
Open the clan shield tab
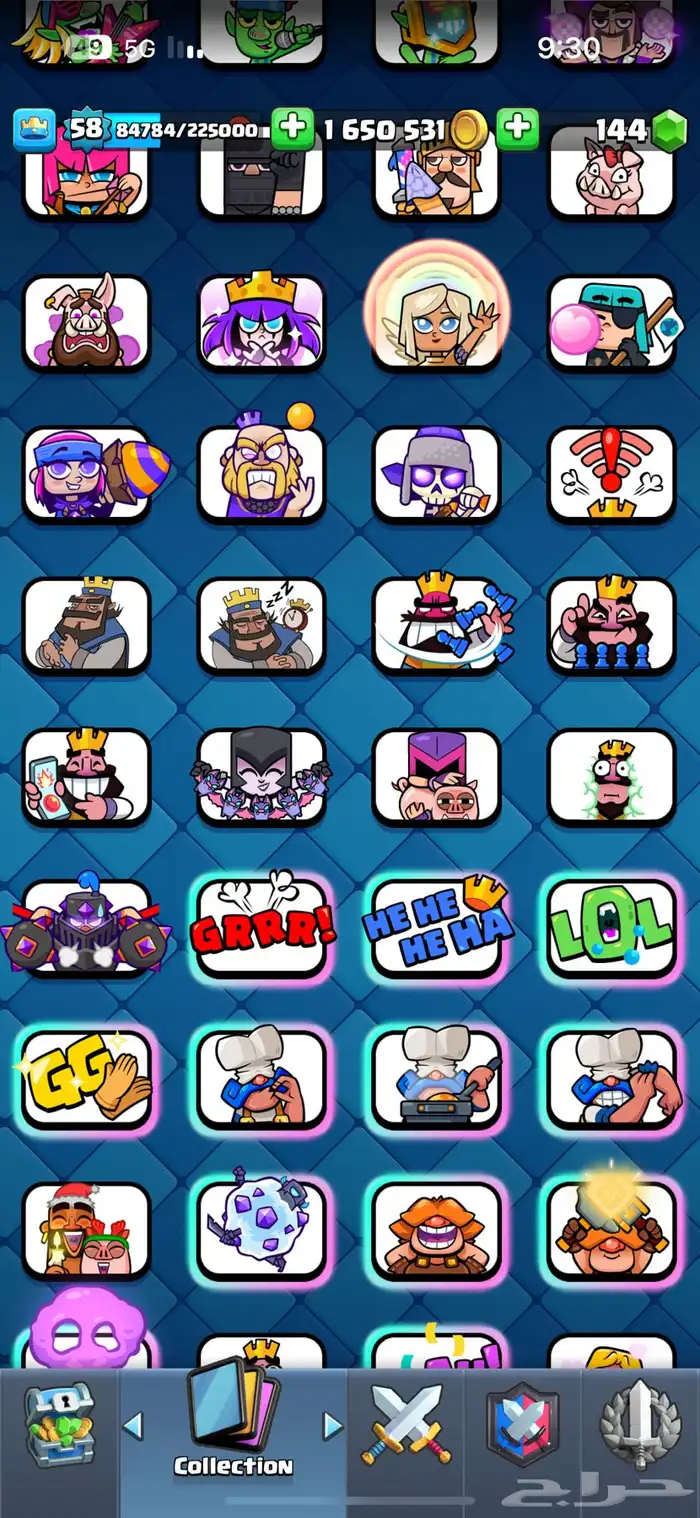pos(522,1425)
